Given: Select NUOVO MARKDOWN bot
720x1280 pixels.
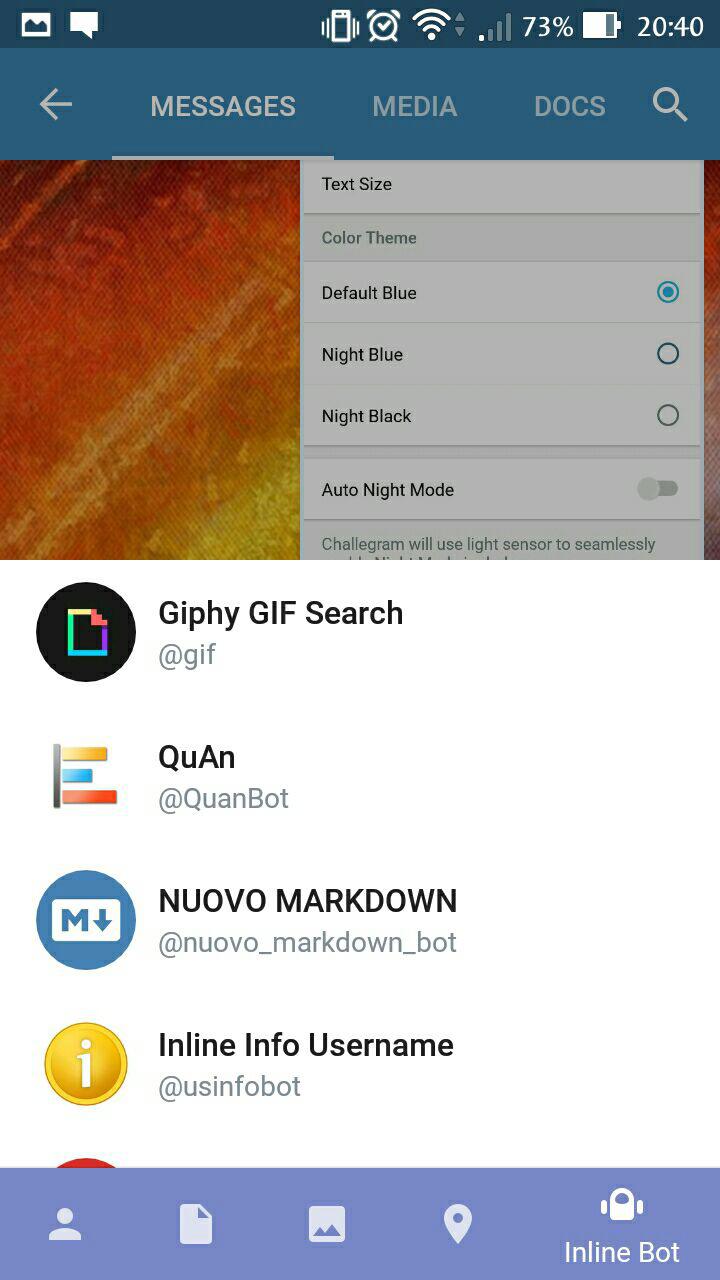Looking at the screenshot, I should pos(360,920).
